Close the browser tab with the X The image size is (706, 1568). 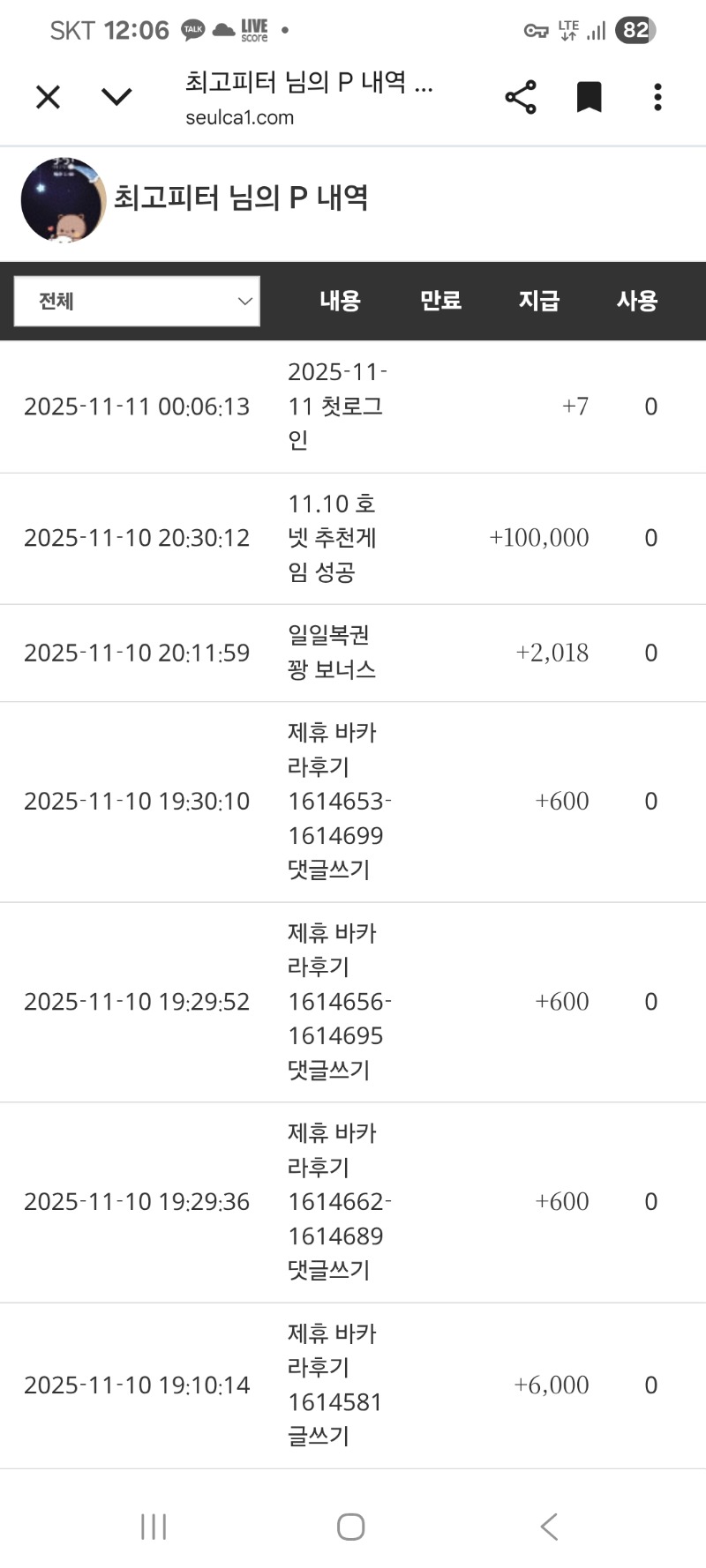point(49,97)
